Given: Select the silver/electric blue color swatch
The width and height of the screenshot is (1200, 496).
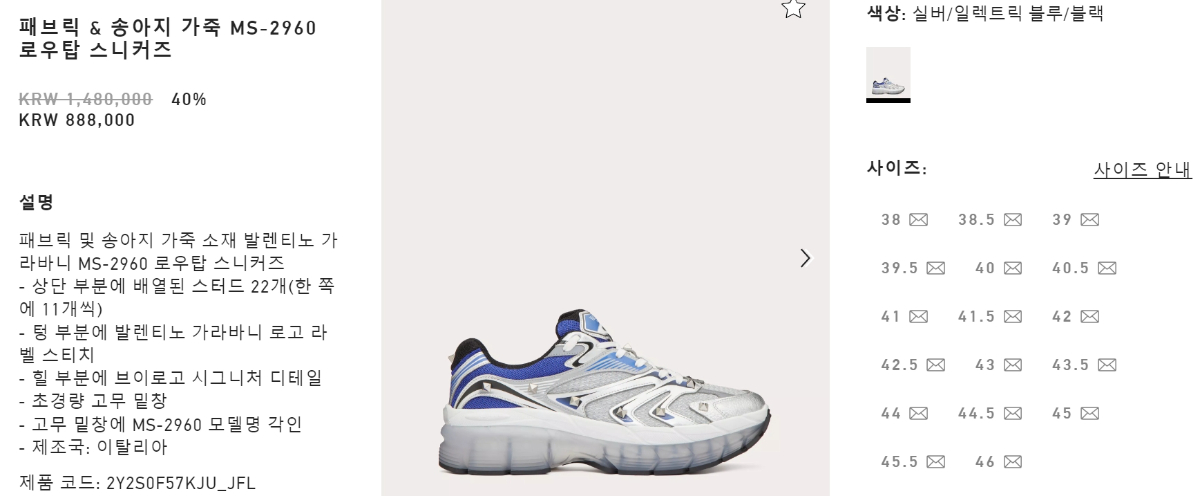Looking at the screenshot, I should (888, 74).
